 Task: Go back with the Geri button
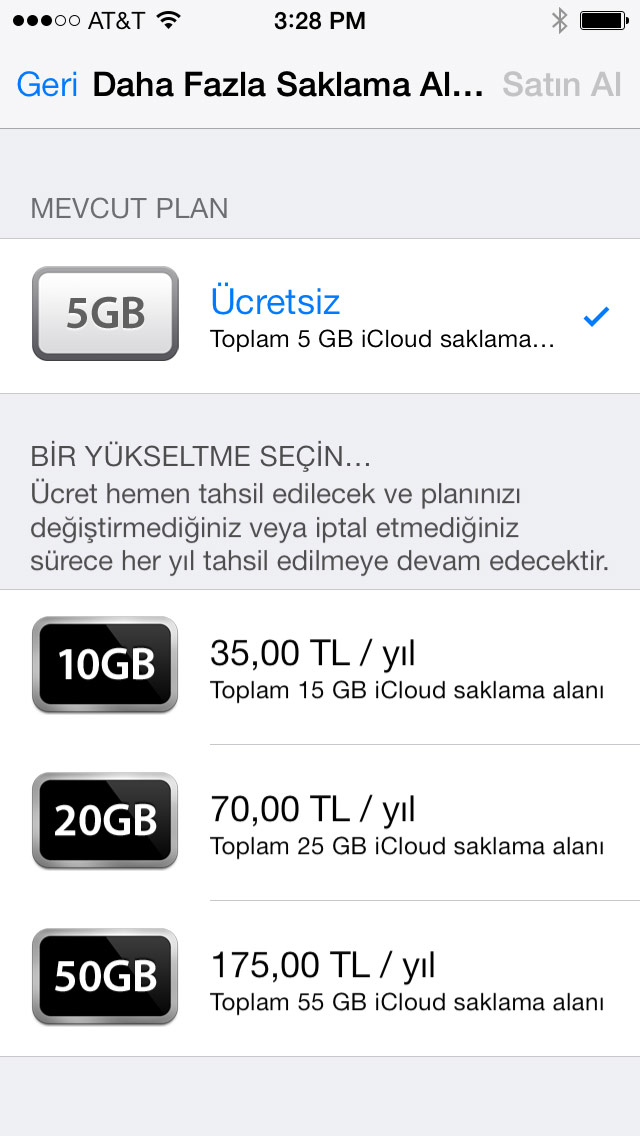pos(46,85)
